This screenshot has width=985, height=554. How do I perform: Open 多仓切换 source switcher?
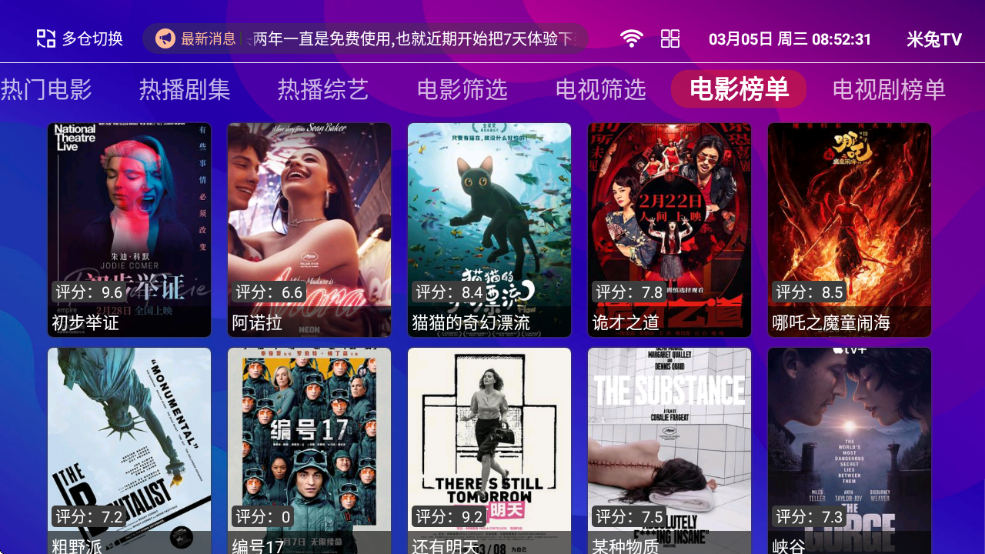click(x=80, y=39)
